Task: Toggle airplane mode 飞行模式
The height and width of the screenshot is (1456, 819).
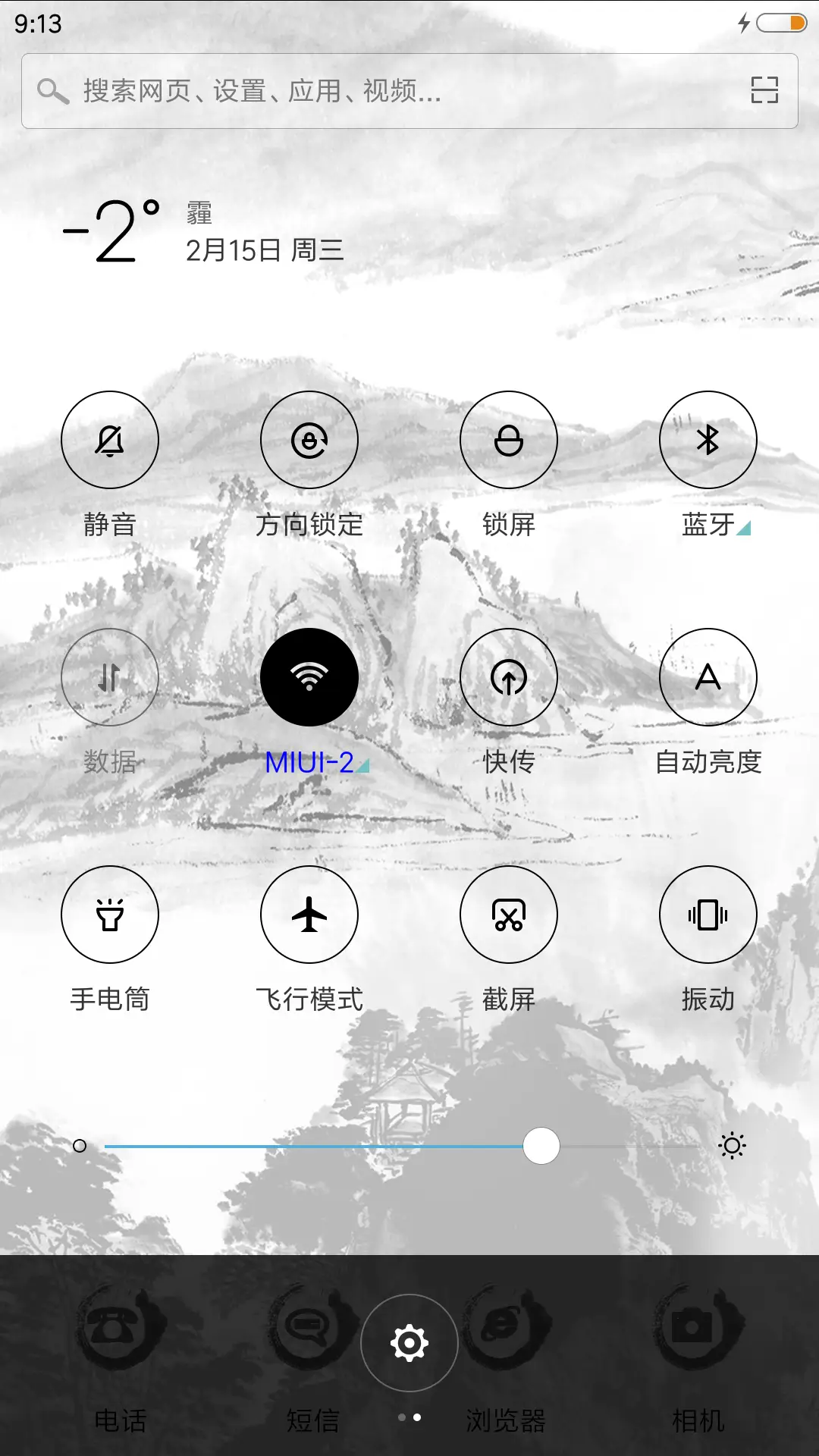Action: coord(309,915)
